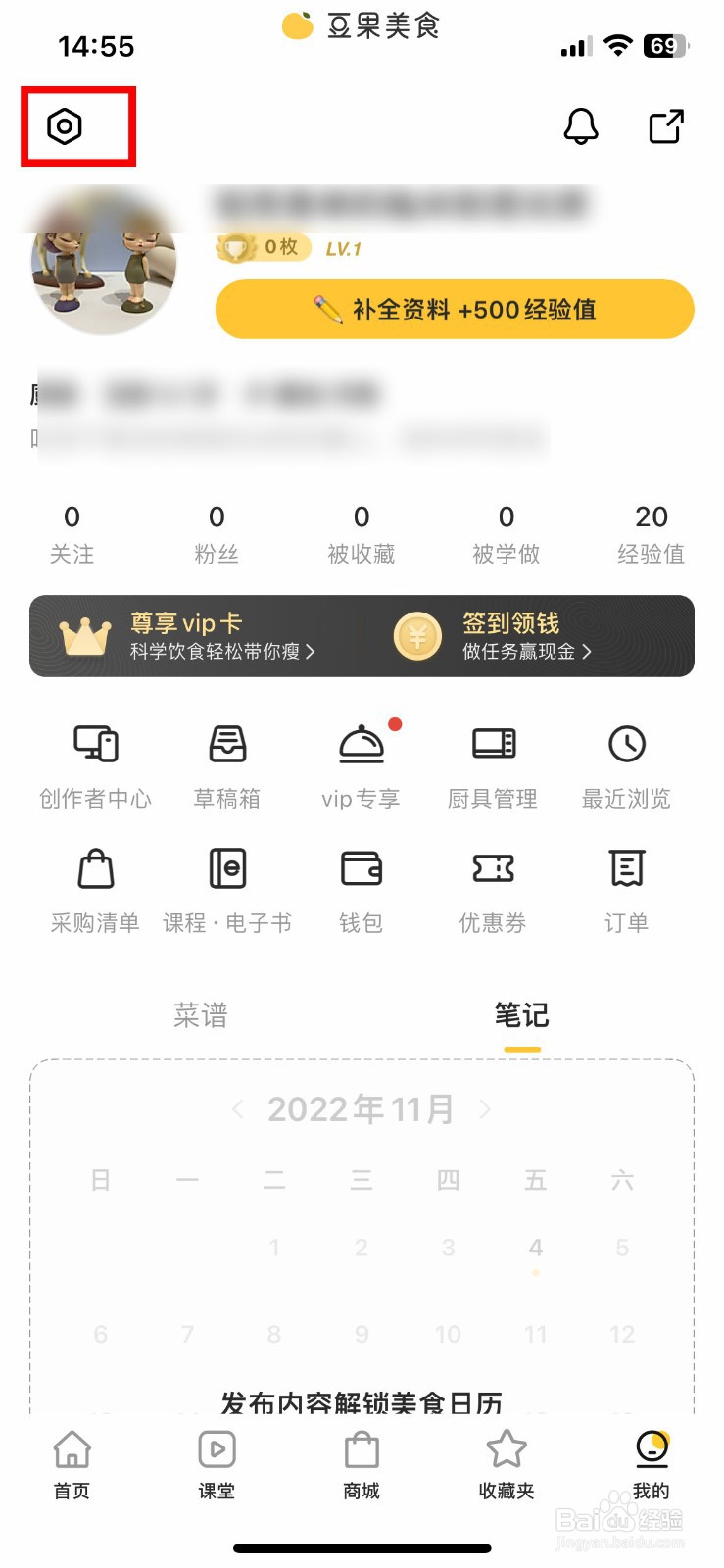724x1568 pixels.
Task: Switch to the 菜谱 tab
Action: coord(201,1016)
